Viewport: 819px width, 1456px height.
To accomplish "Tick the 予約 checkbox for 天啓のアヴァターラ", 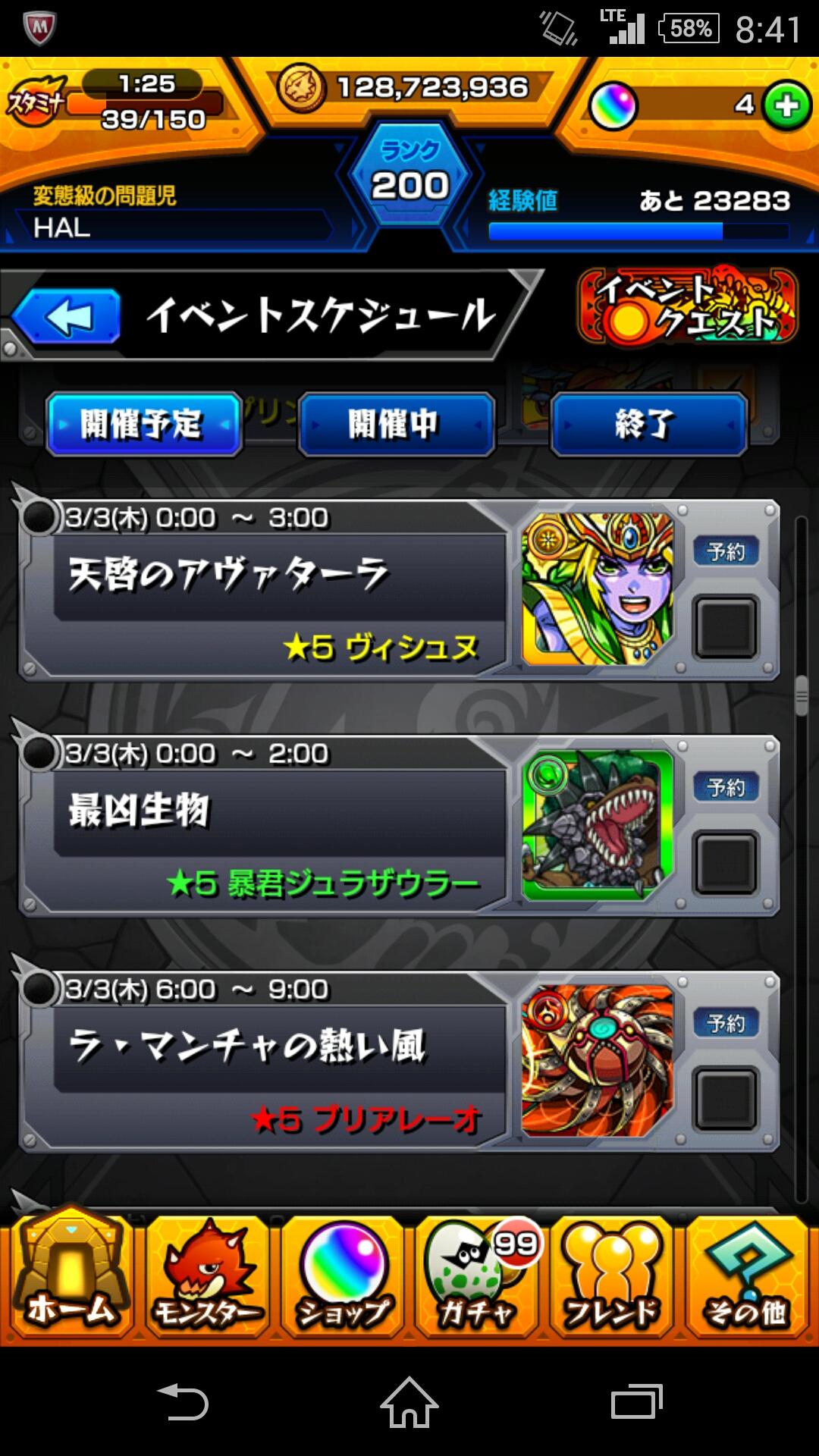I will pos(726,626).
